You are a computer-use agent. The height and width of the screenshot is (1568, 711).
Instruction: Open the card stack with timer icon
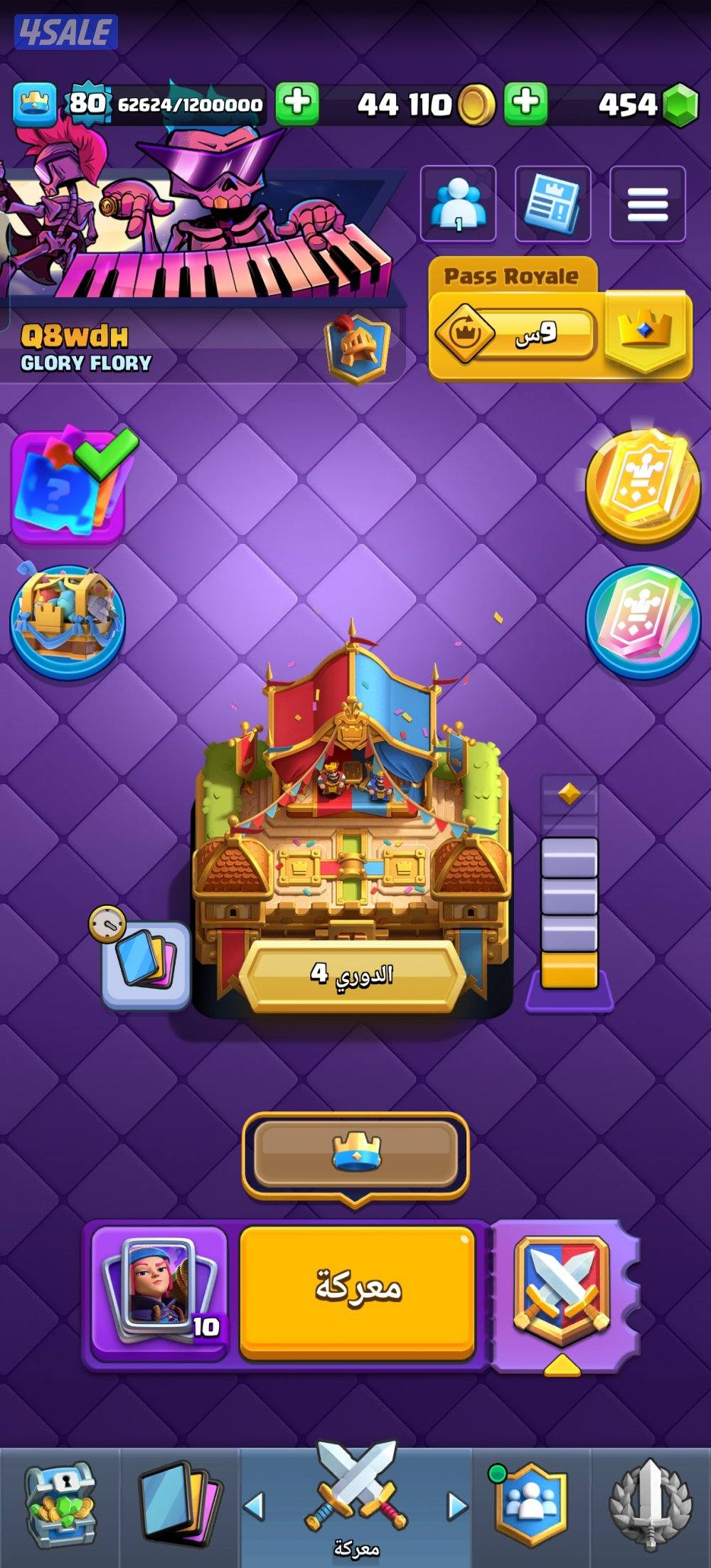[146, 964]
